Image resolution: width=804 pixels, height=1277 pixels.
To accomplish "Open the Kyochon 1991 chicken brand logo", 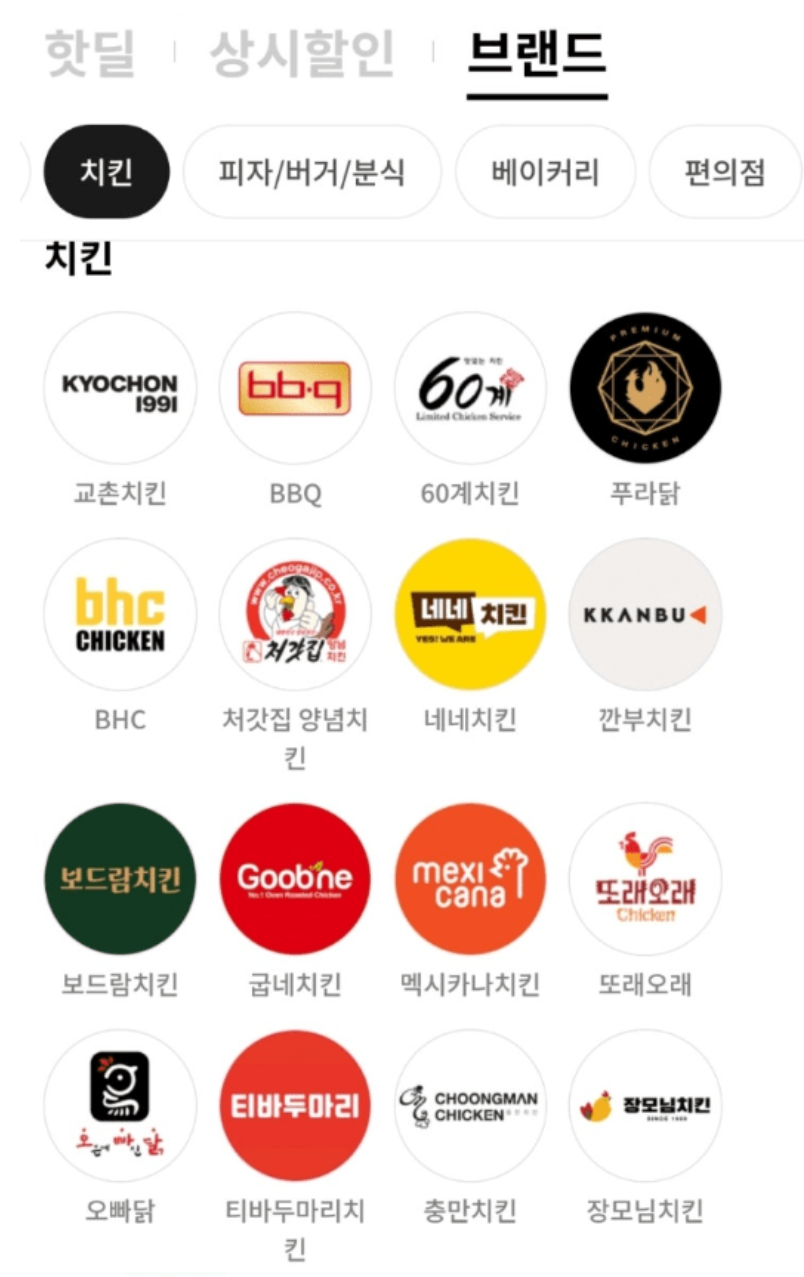I will pos(119,388).
